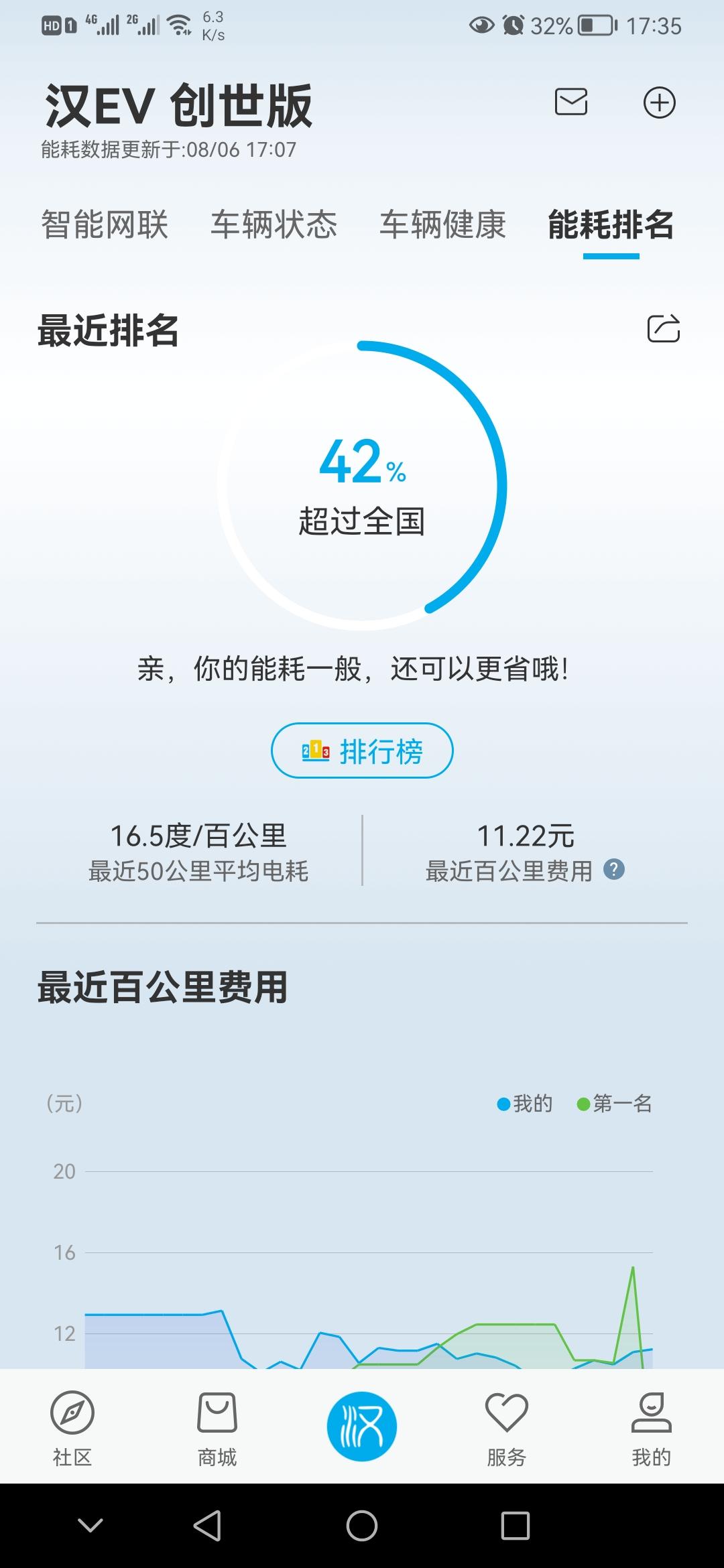The image size is (724, 1568).
Task: Open the 排行榜 leaderboard
Action: [362, 750]
